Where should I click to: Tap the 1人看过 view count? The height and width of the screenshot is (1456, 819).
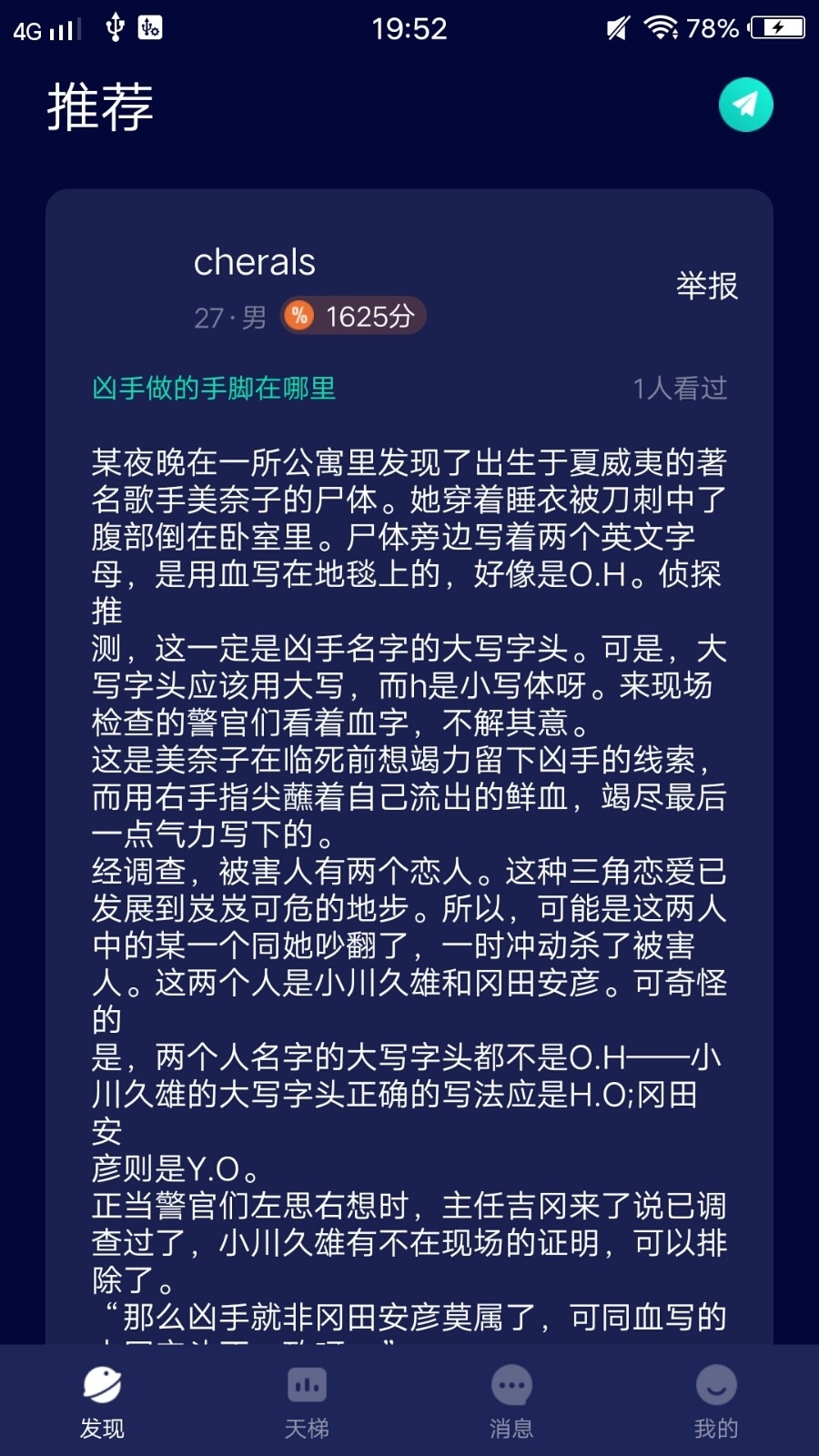(x=681, y=389)
